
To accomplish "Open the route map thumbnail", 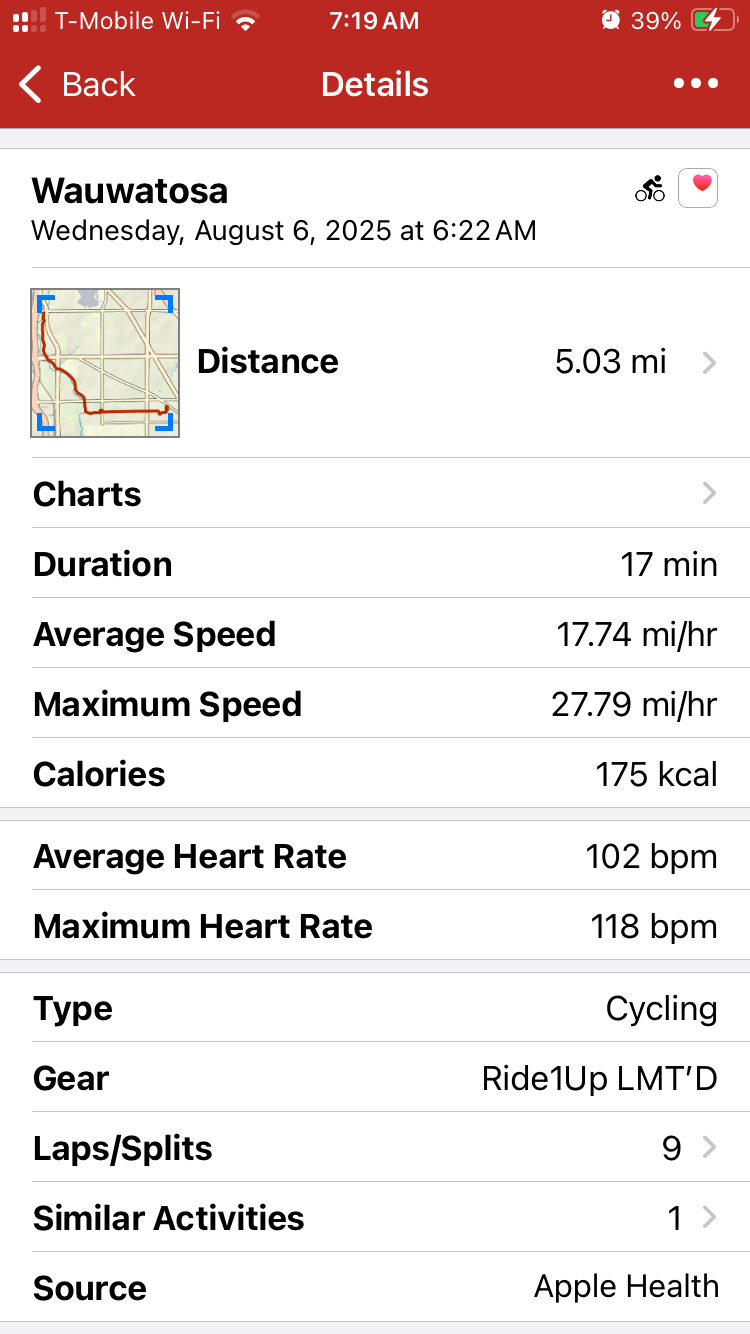I will point(105,363).
